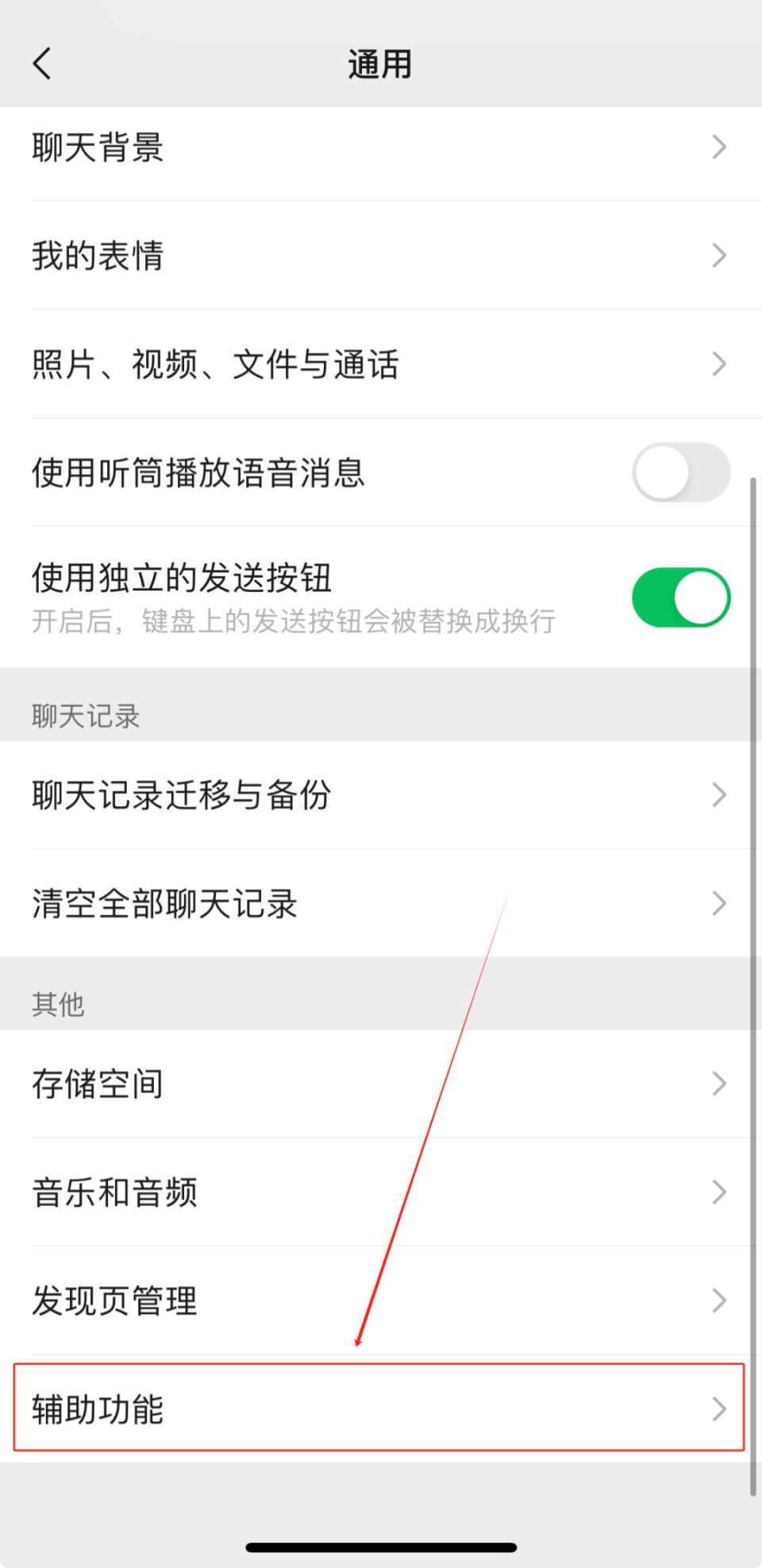Open 聊天记录迁移与备份
This screenshot has width=762, height=1568.
pos(379,795)
